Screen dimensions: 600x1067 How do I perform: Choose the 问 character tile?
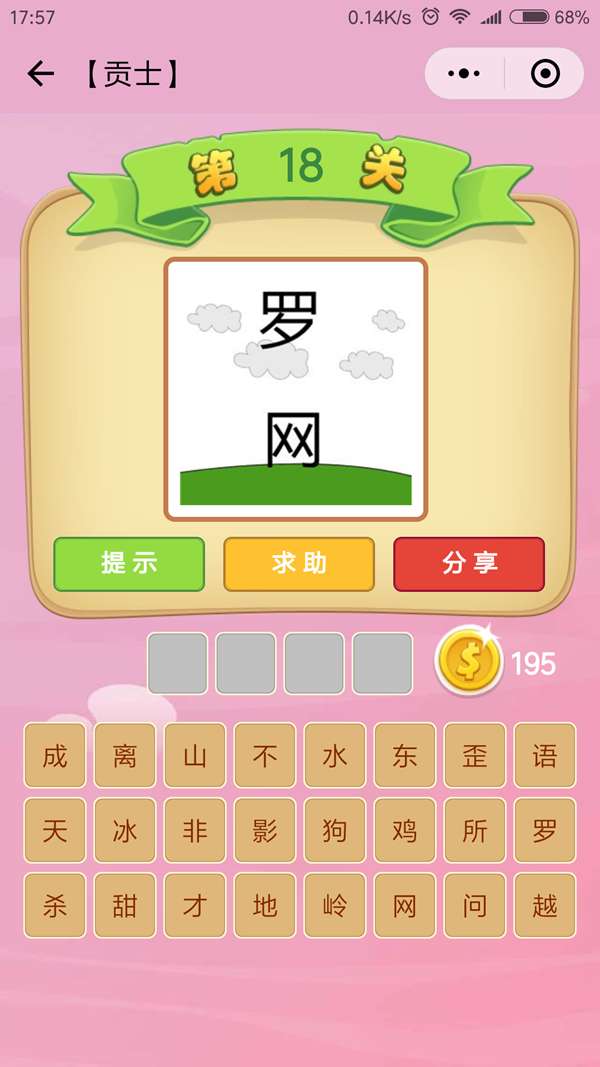tap(475, 906)
